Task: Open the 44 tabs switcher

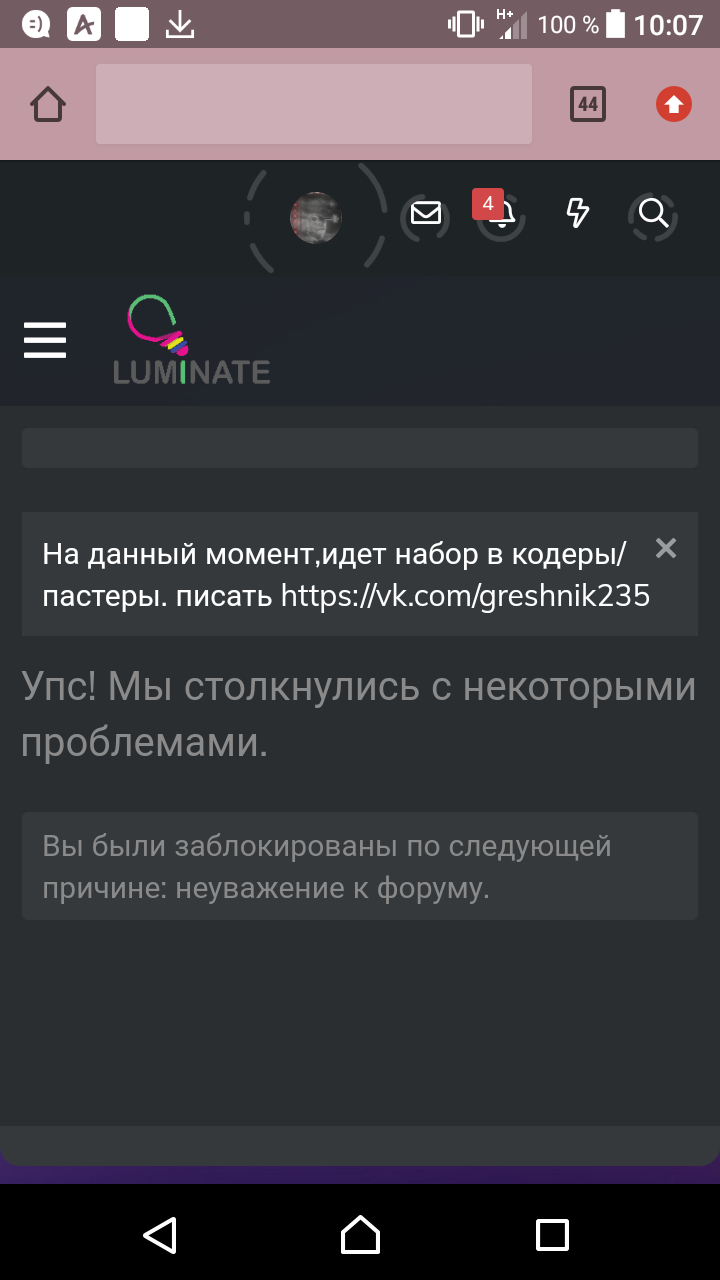Action: click(588, 104)
